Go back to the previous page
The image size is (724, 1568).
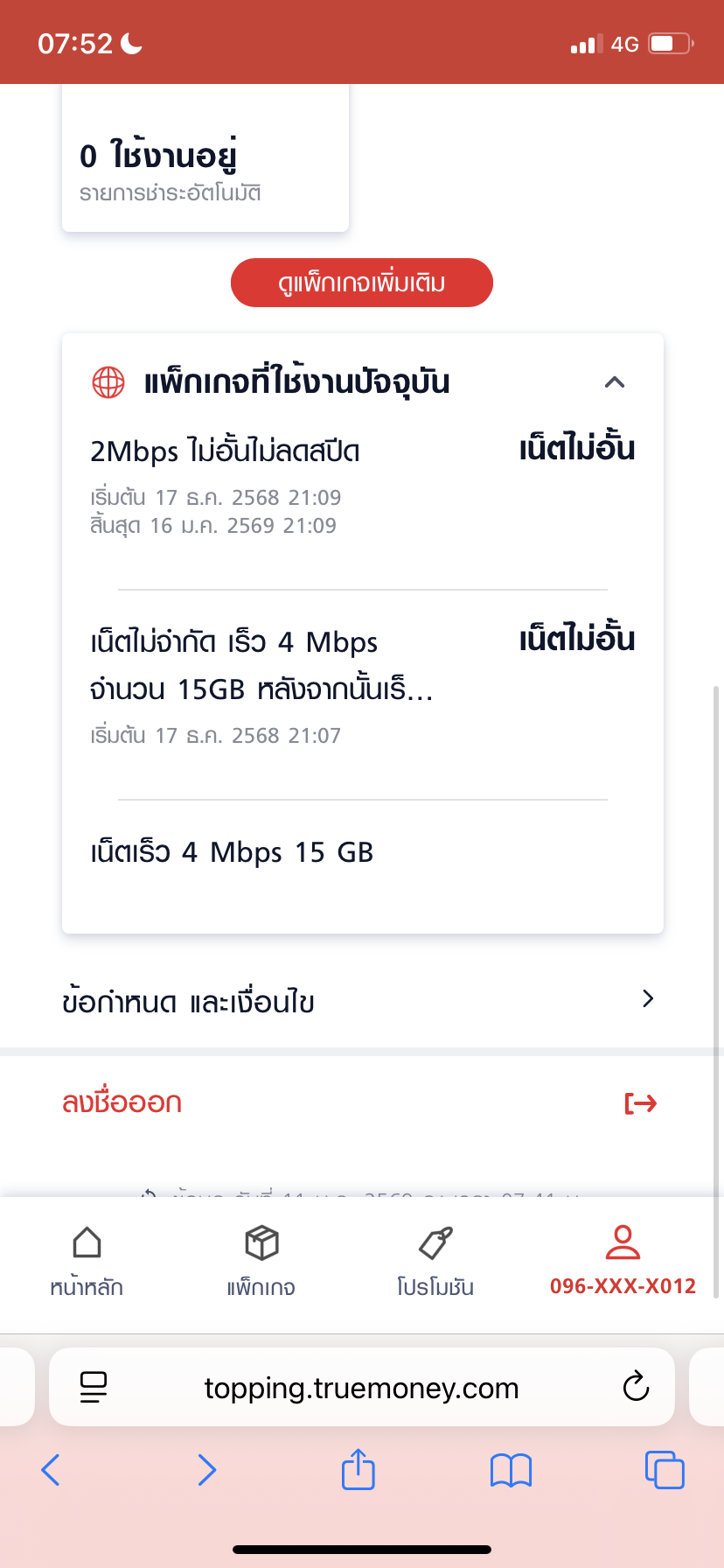51,1470
